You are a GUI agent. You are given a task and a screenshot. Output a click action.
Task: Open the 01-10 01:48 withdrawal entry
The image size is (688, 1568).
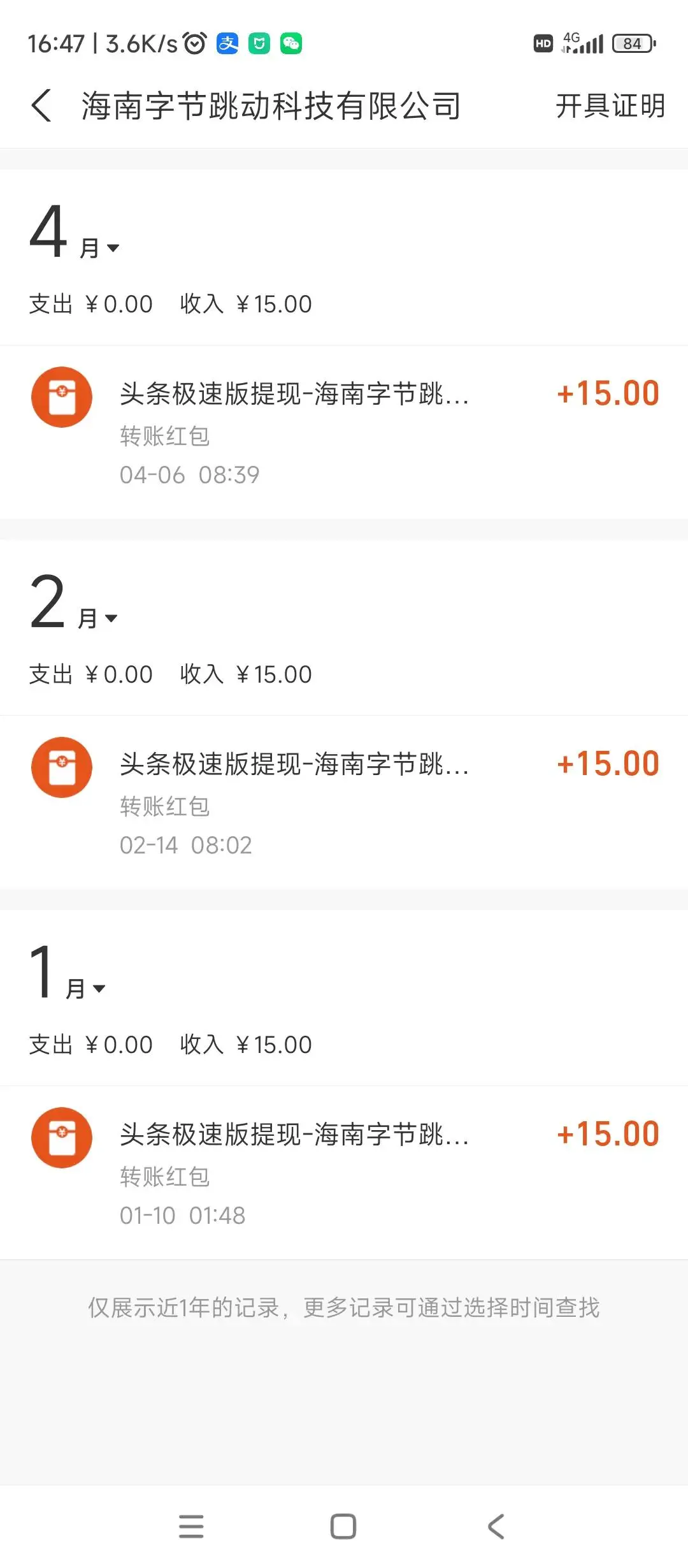344,1173
